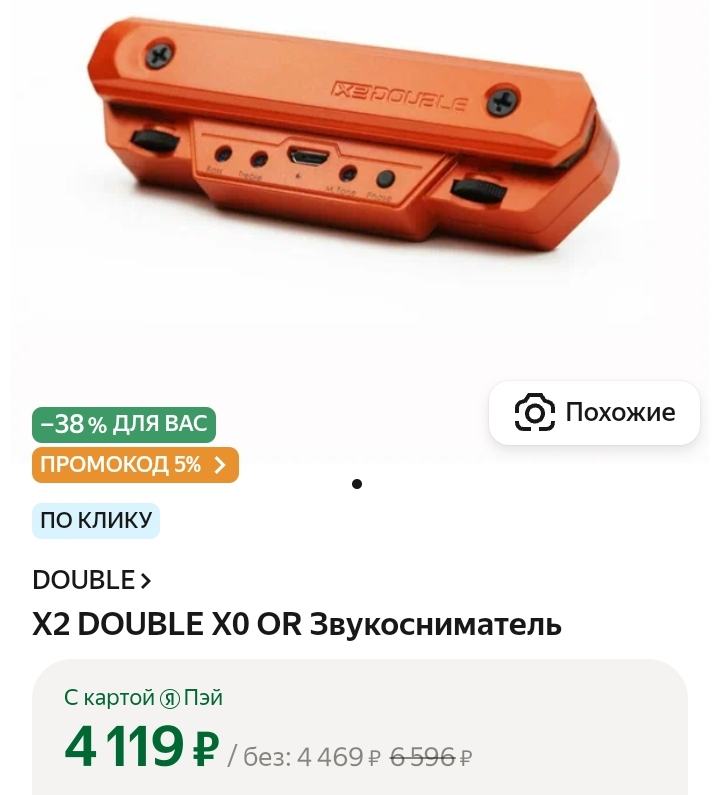Open the DOUBLE brand page

click(92, 580)
